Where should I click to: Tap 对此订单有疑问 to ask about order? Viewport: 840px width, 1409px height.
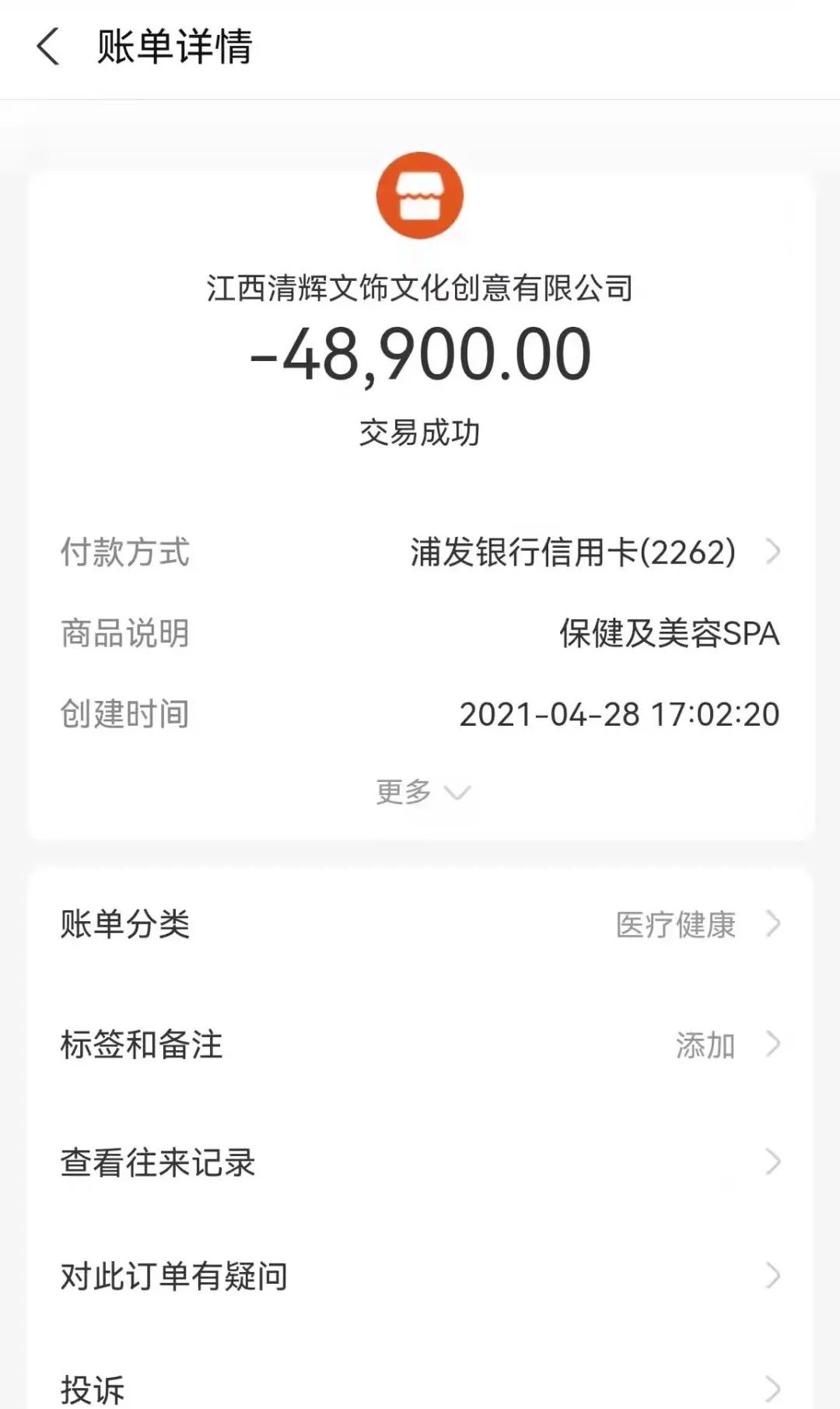(x=175, y=1275)
